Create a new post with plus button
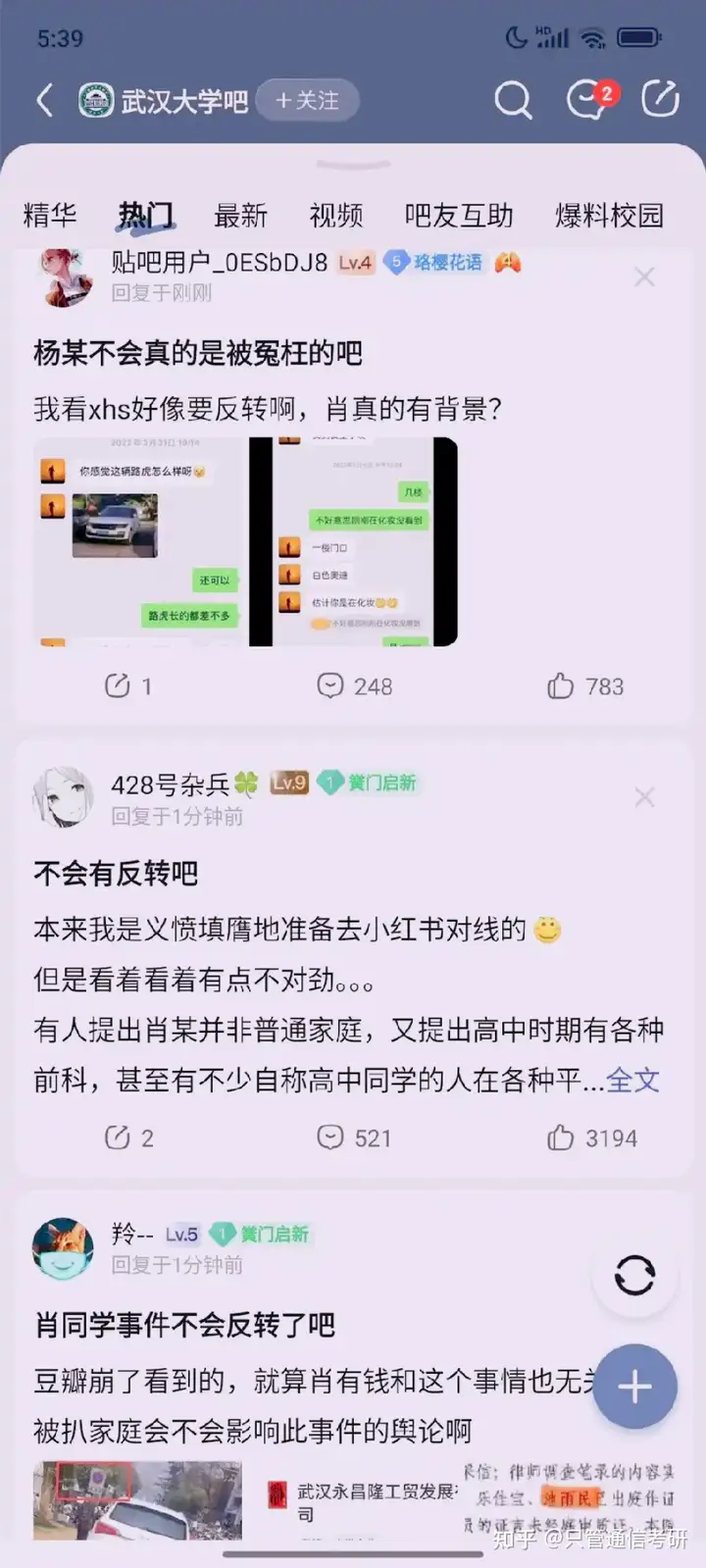Viewport: 706px width, 1568px height. pos(634,1387)
